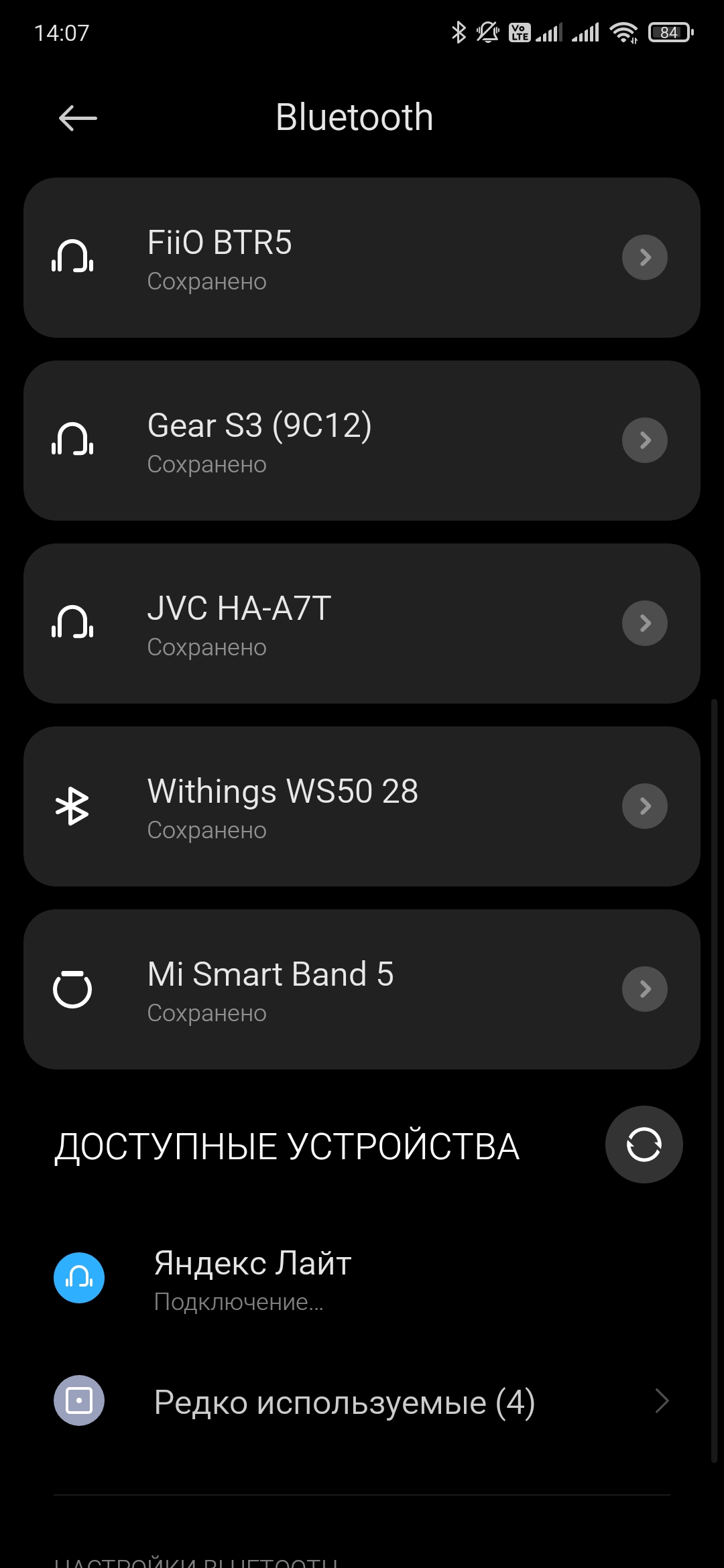The width and height of the screenshot is (724, 1568).
Task: Open Mi Smart Band 5 details arrow
Action: point(644,989)
